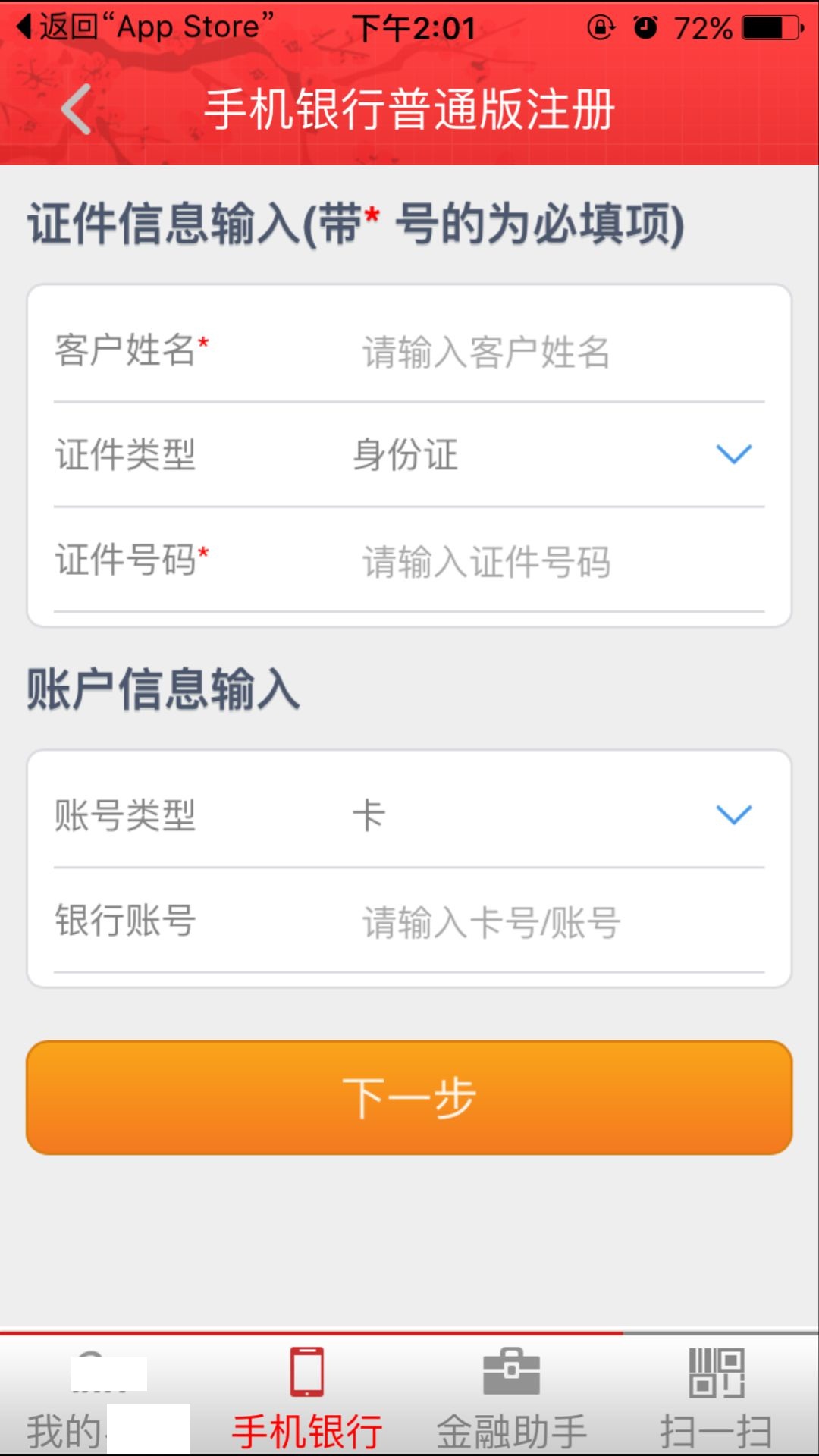Return to App Store via the status bar

click(144, 28)
